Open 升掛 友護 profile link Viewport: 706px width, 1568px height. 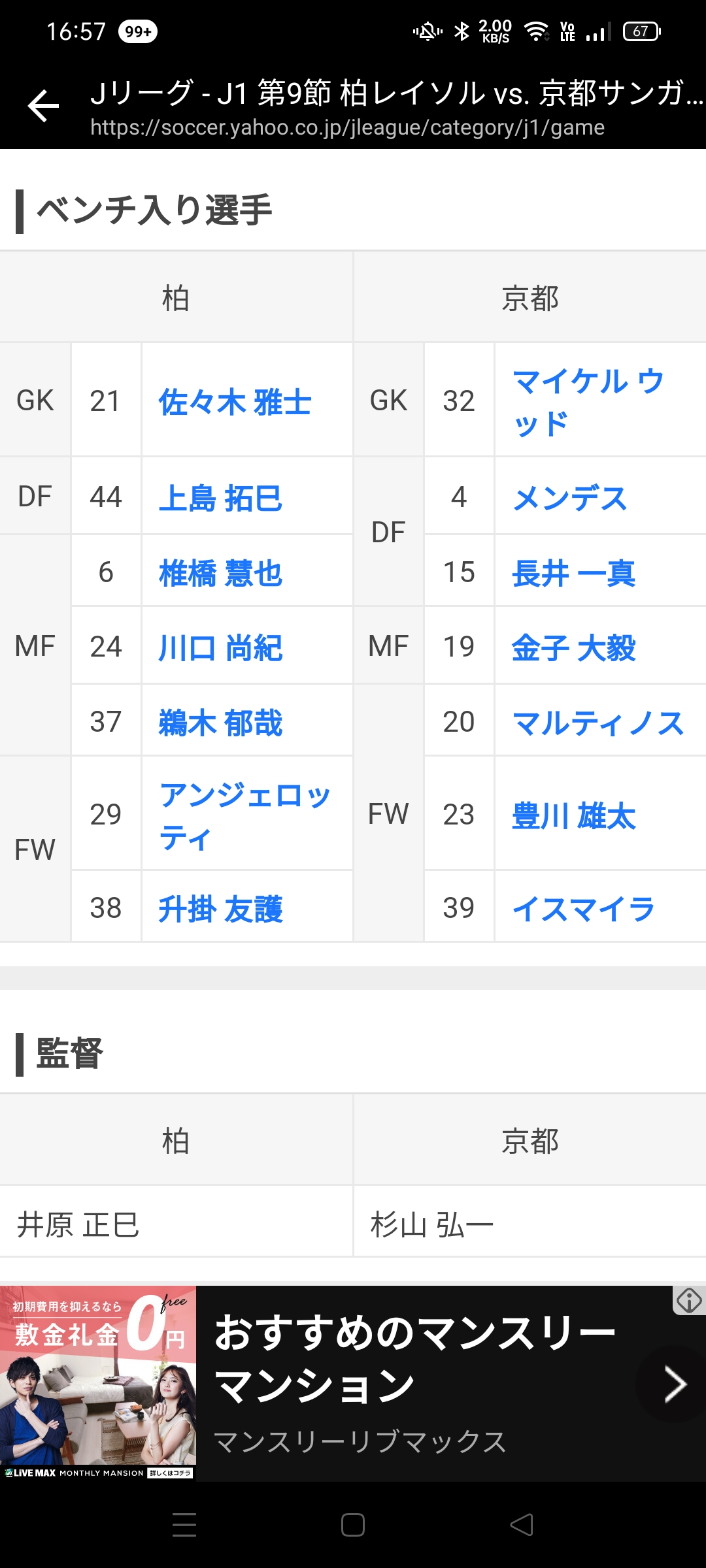(220, 909)
